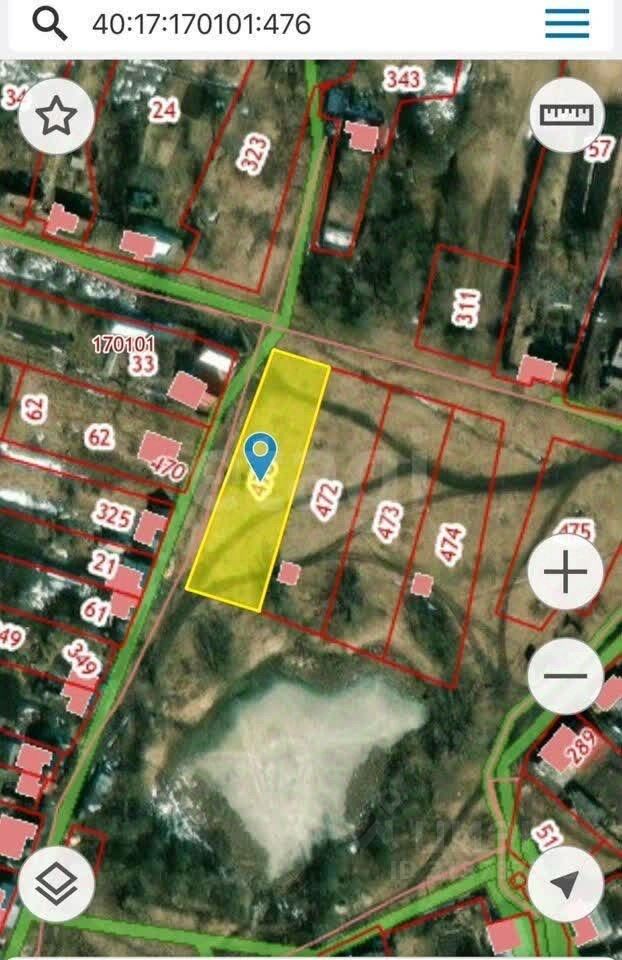Center map on my location
622x960 pixels.
[566, 883]
